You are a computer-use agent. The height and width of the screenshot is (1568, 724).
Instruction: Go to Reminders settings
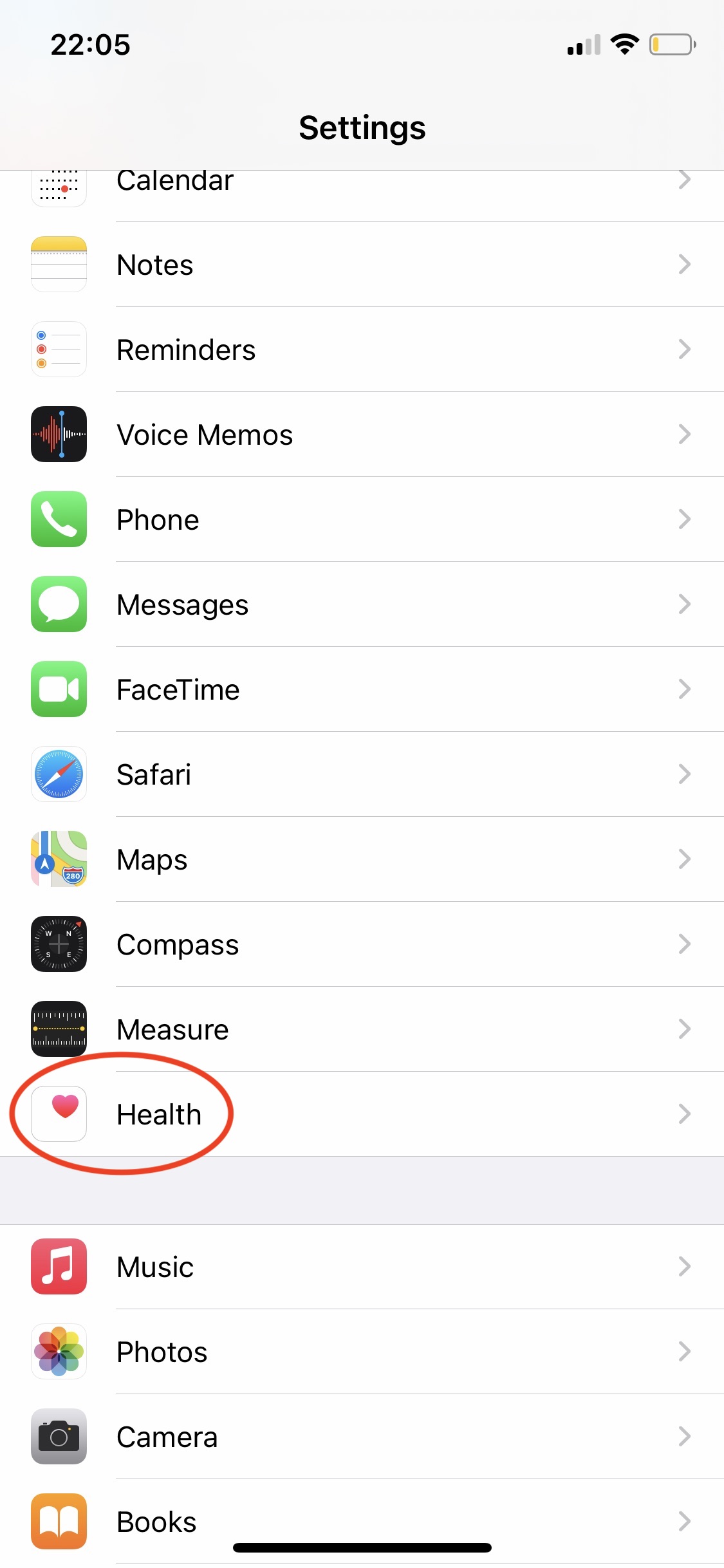pyautogui.click(x=362, y=350)
